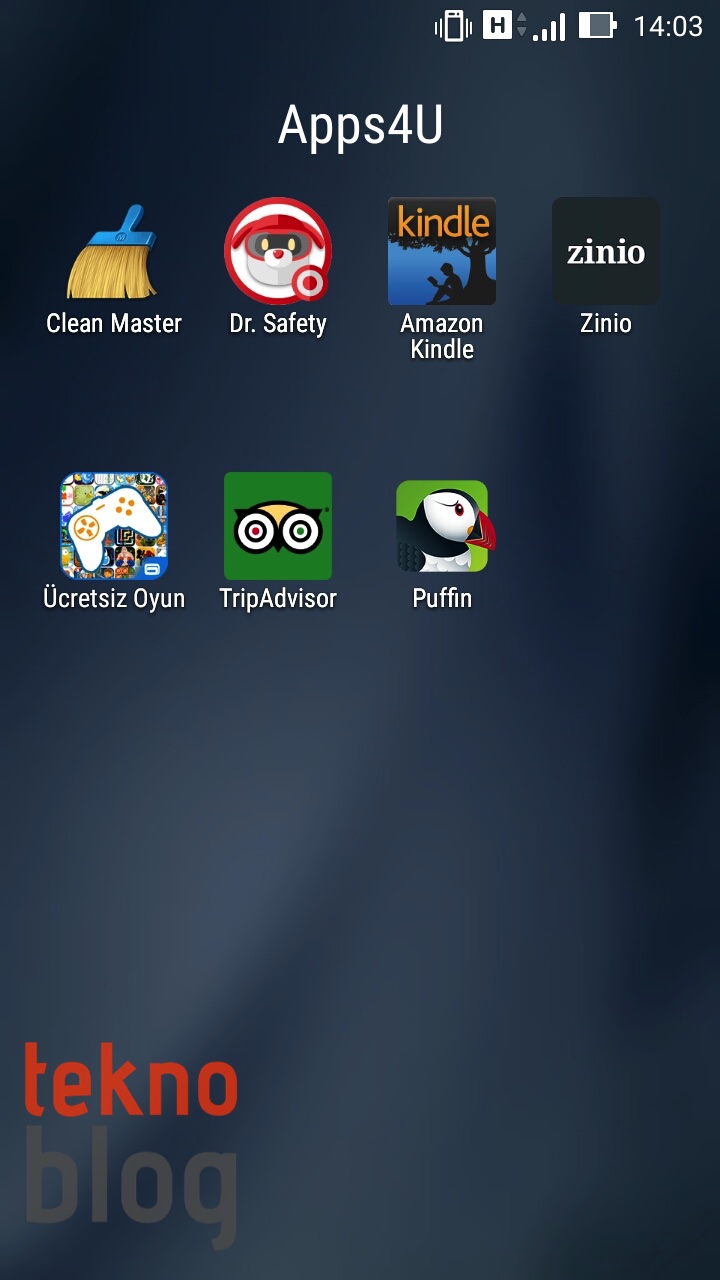Image resolution: width=720 pixels, height=1280 pixels.
Task: Open Ücretsiz Oyun games app
Action: coord(113,526)
